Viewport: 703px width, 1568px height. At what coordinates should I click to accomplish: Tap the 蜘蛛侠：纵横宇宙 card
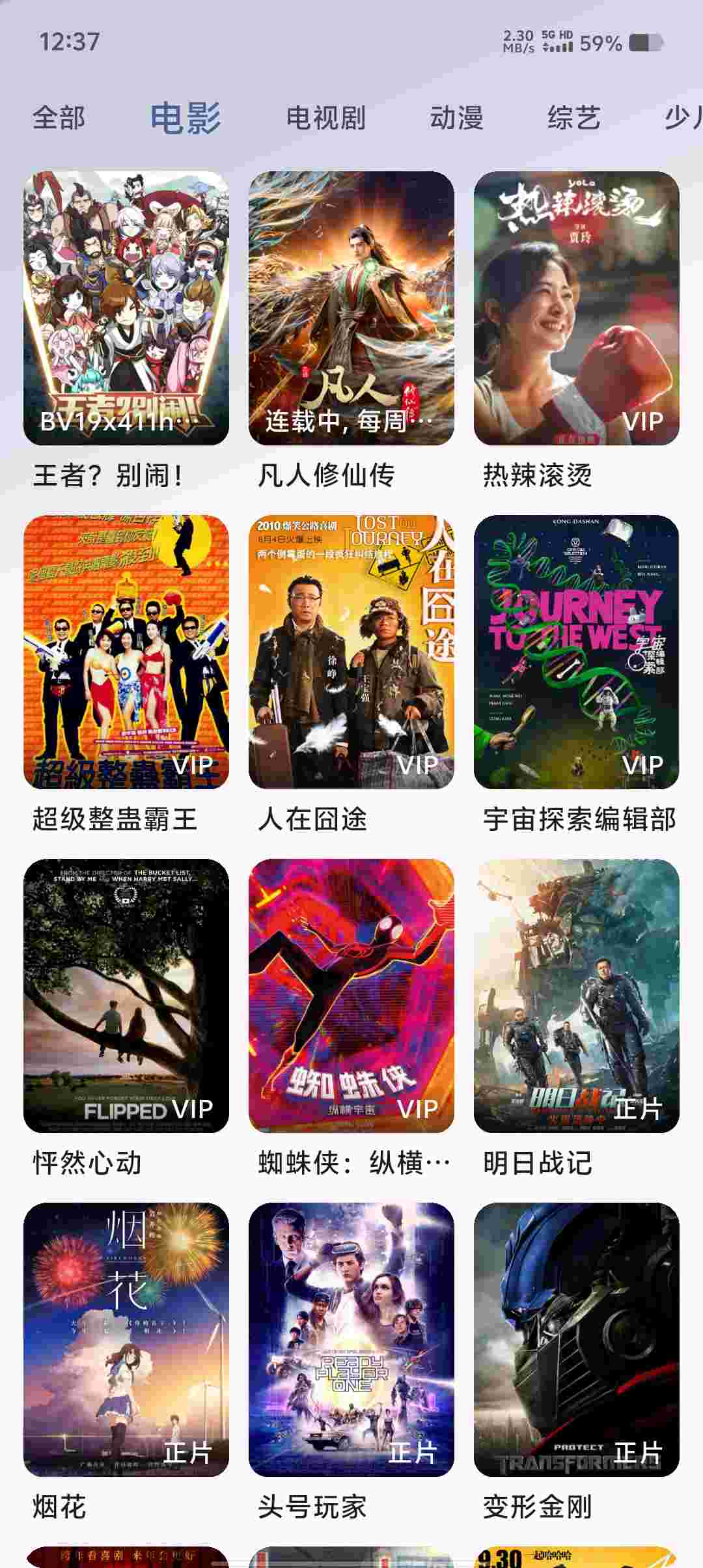(351, 996)
